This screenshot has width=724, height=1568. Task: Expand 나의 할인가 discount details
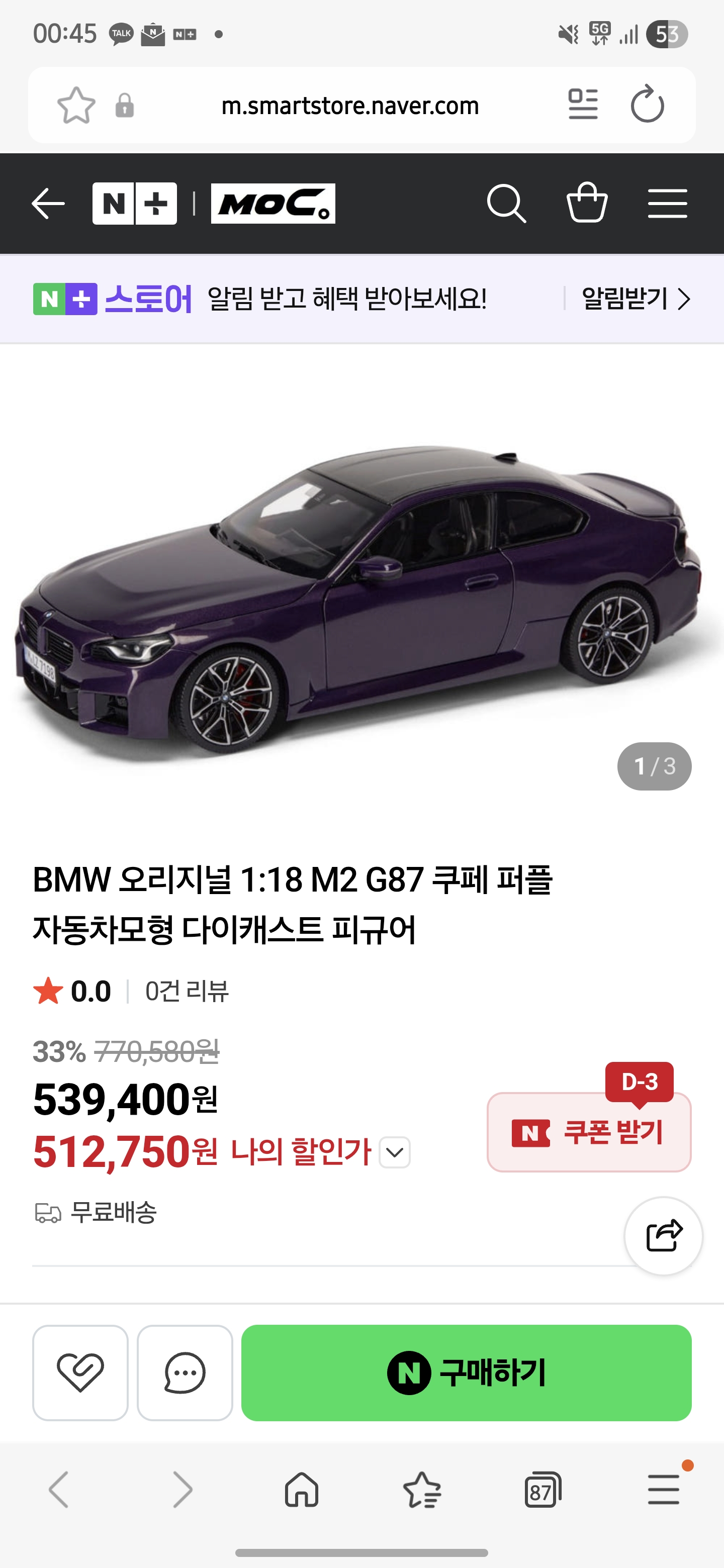[x=395, y=1152]
